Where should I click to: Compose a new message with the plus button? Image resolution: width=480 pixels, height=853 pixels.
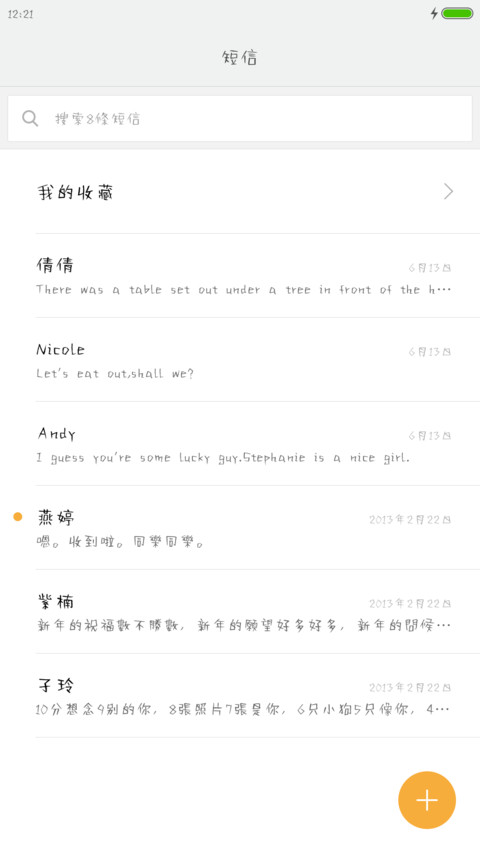[427, 800]
